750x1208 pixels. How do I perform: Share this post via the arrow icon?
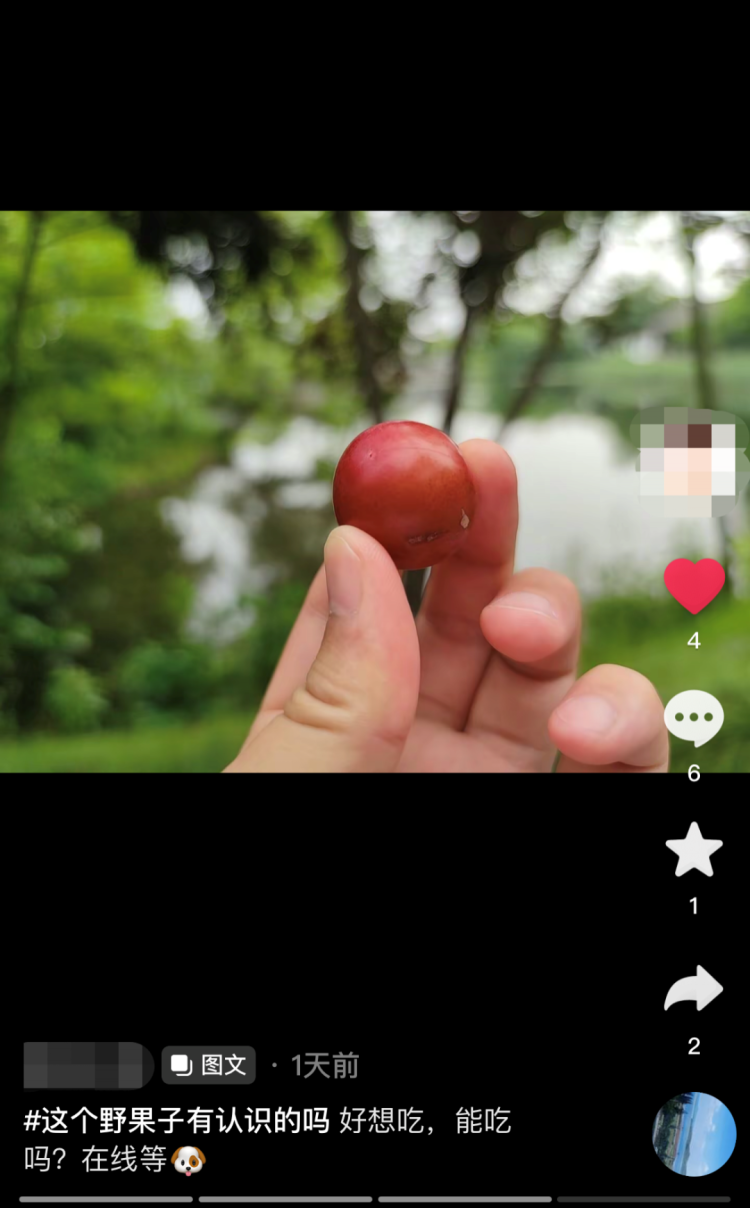(x=694, y=989)
